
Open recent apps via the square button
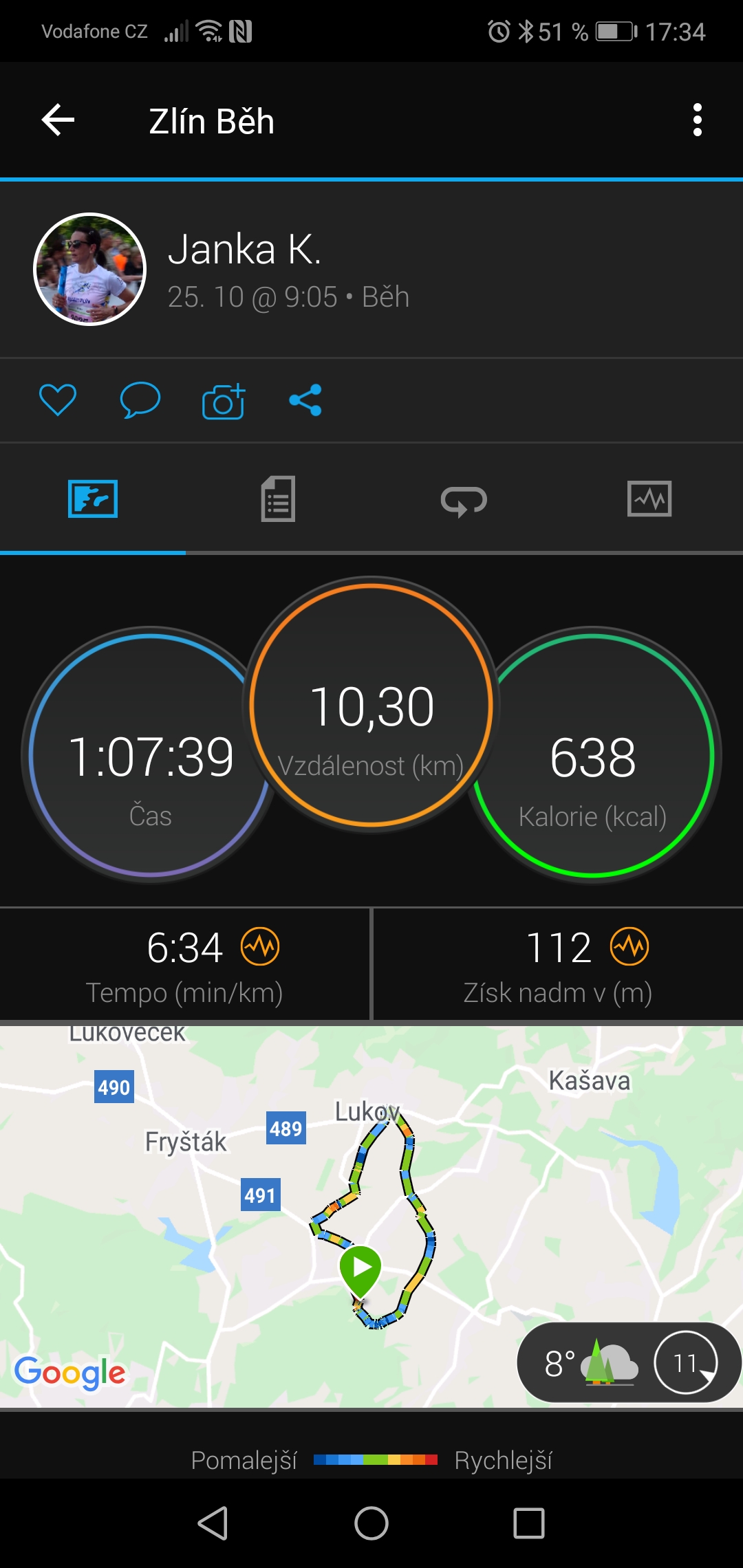[x=529, y=1523]
